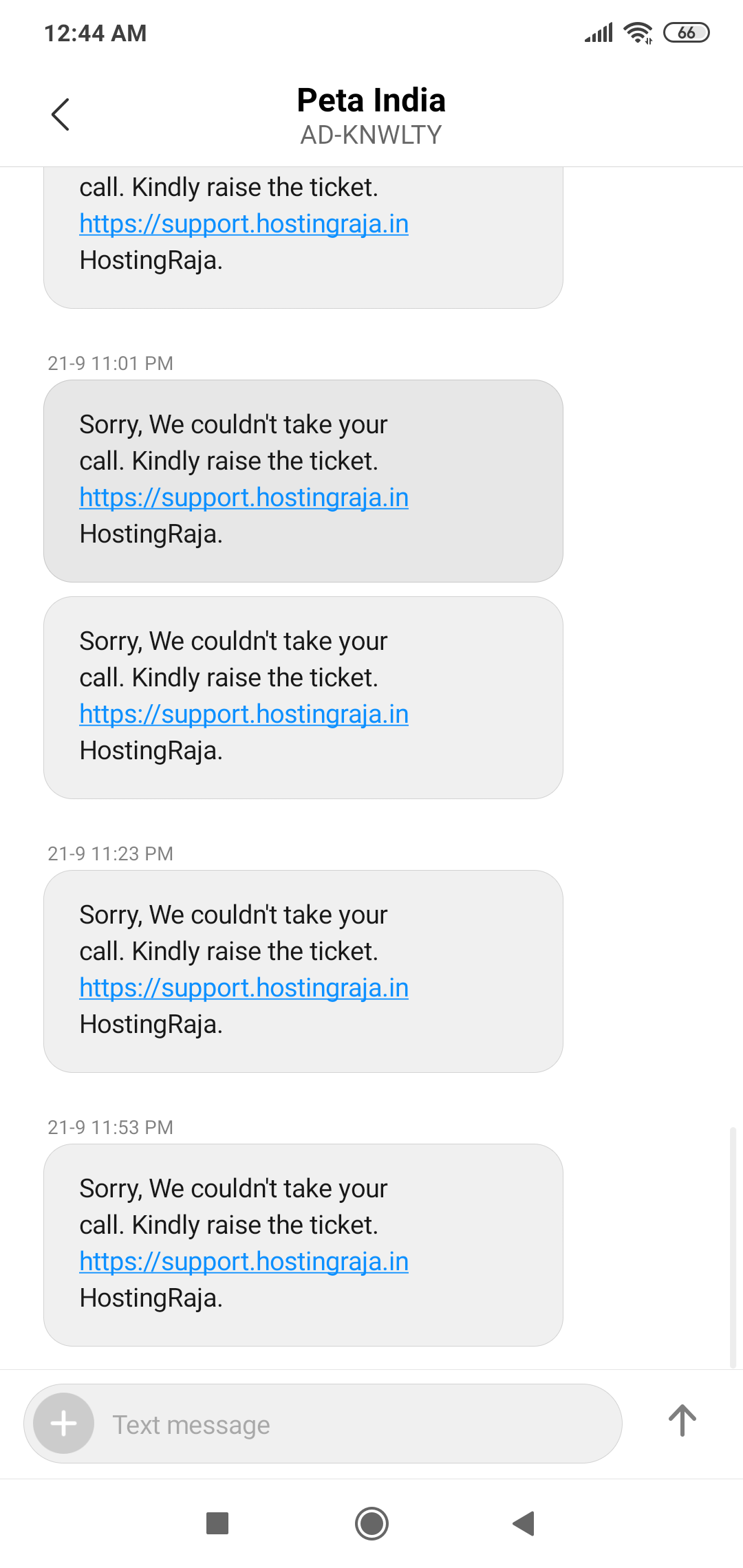Viewport: 743px width, 1568px height.
Task: Focus the Text message input field
Action: (x=358, y=1424)
